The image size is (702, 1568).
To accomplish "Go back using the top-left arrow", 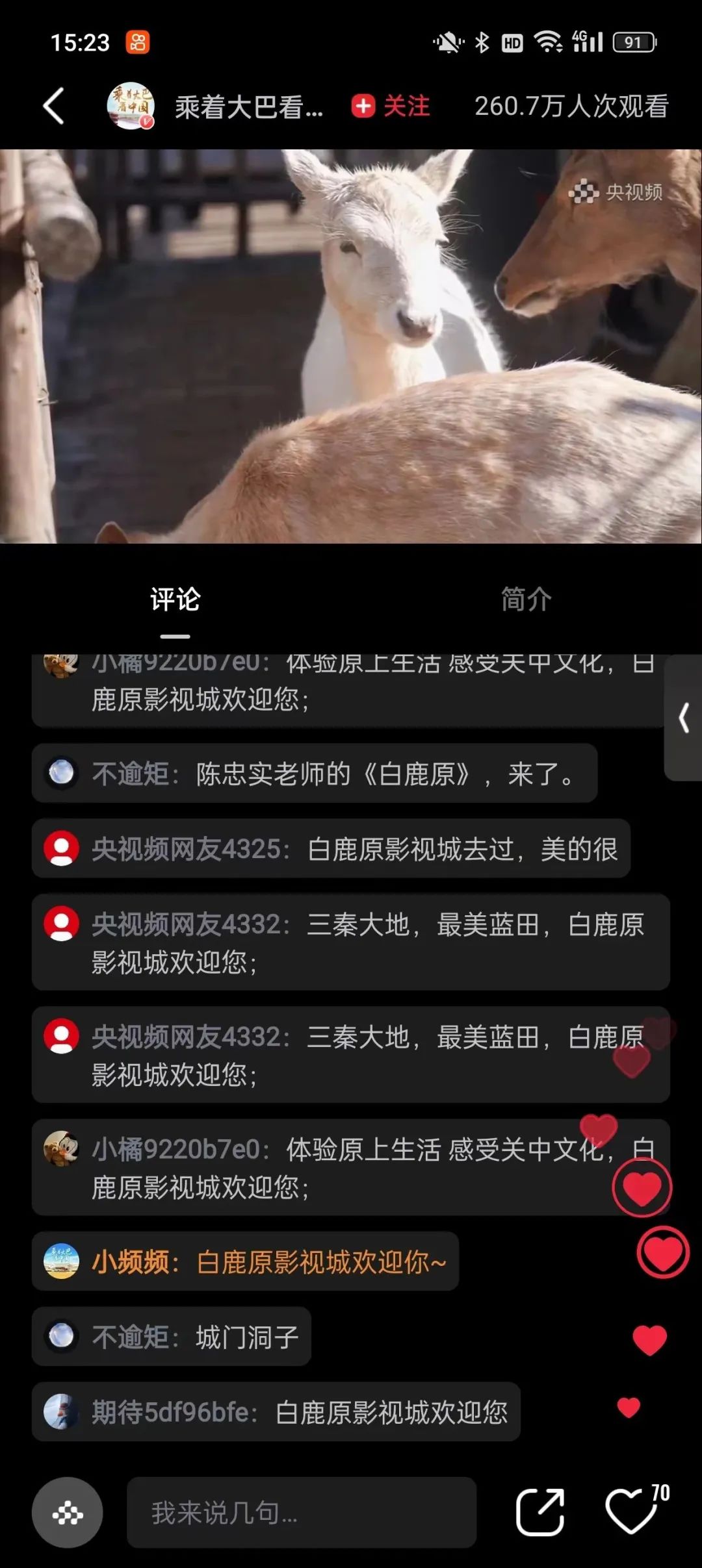I will [x=54, y=106].
